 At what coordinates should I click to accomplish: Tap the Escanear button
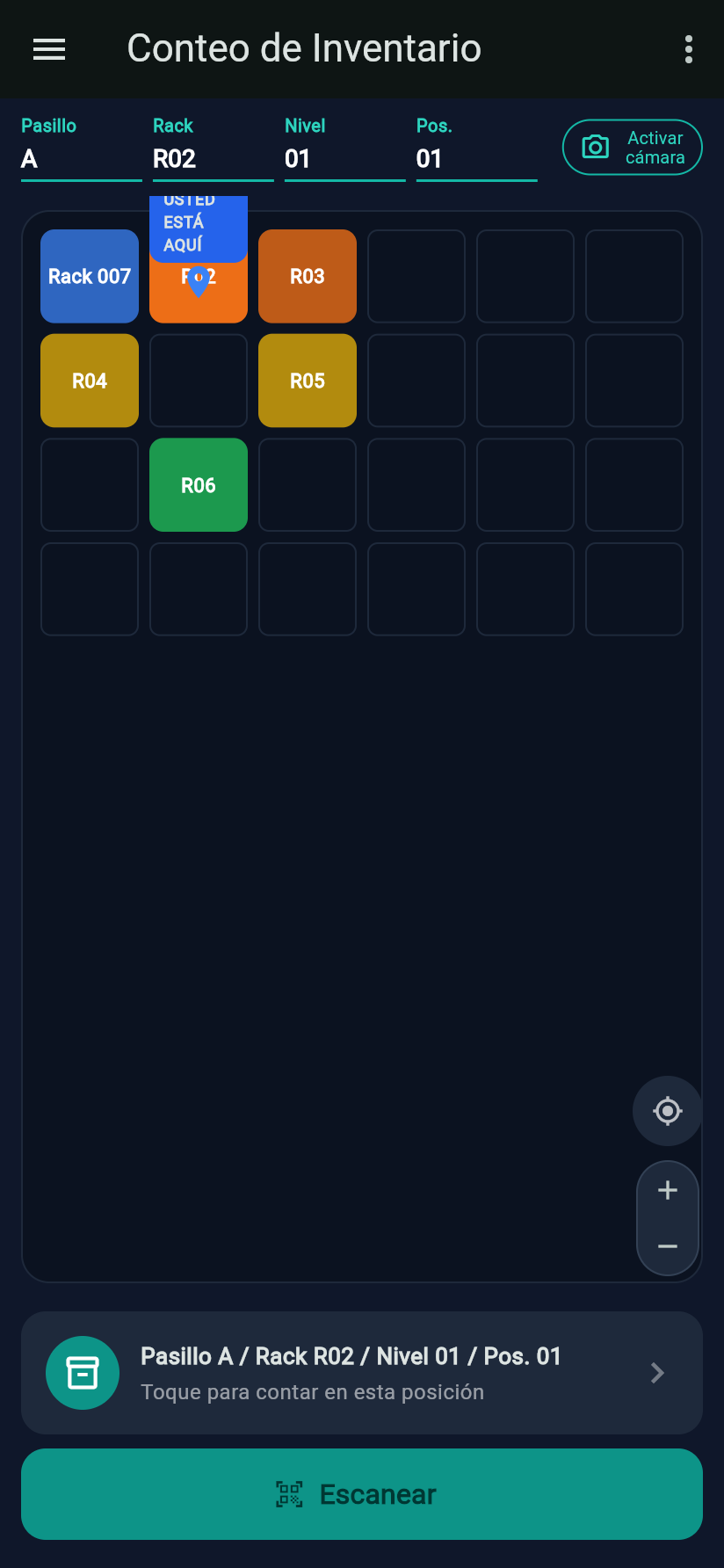pyautogui.click(x=362, y=1494)
